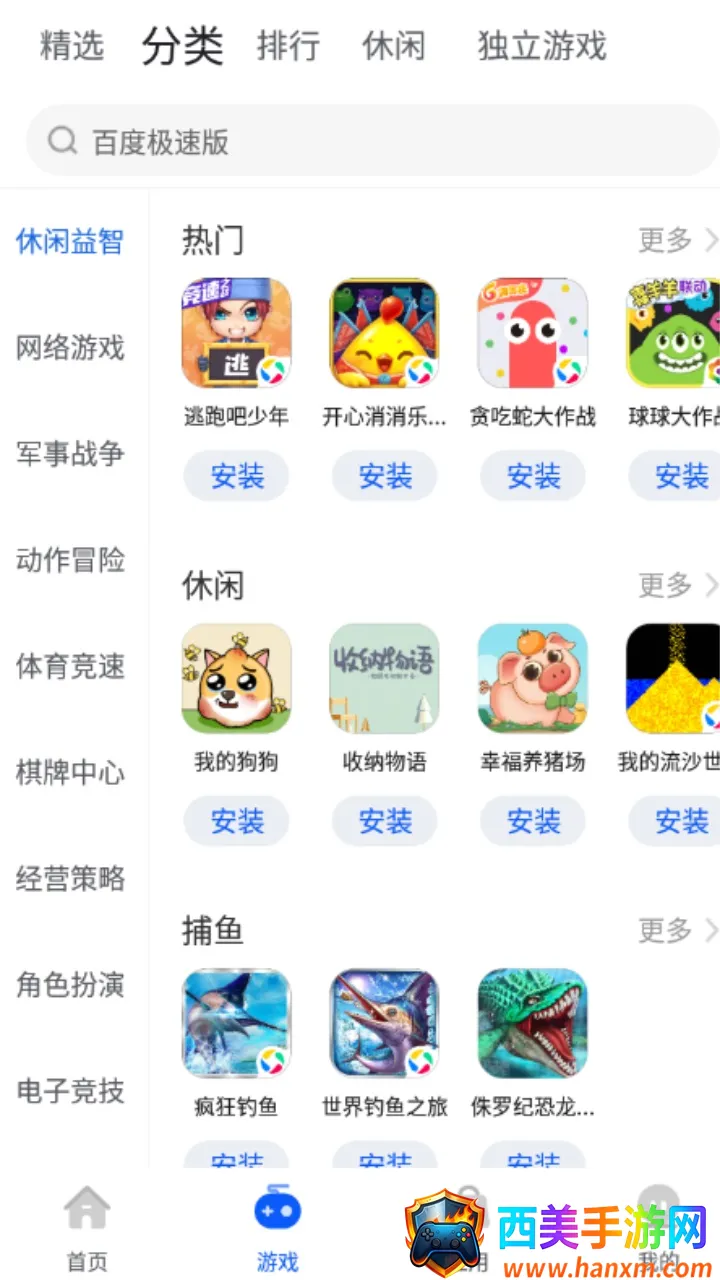Screen dimensions: 720x1280
Task: Select the 角色扮演 category
Action: click(x=70, y=985)
